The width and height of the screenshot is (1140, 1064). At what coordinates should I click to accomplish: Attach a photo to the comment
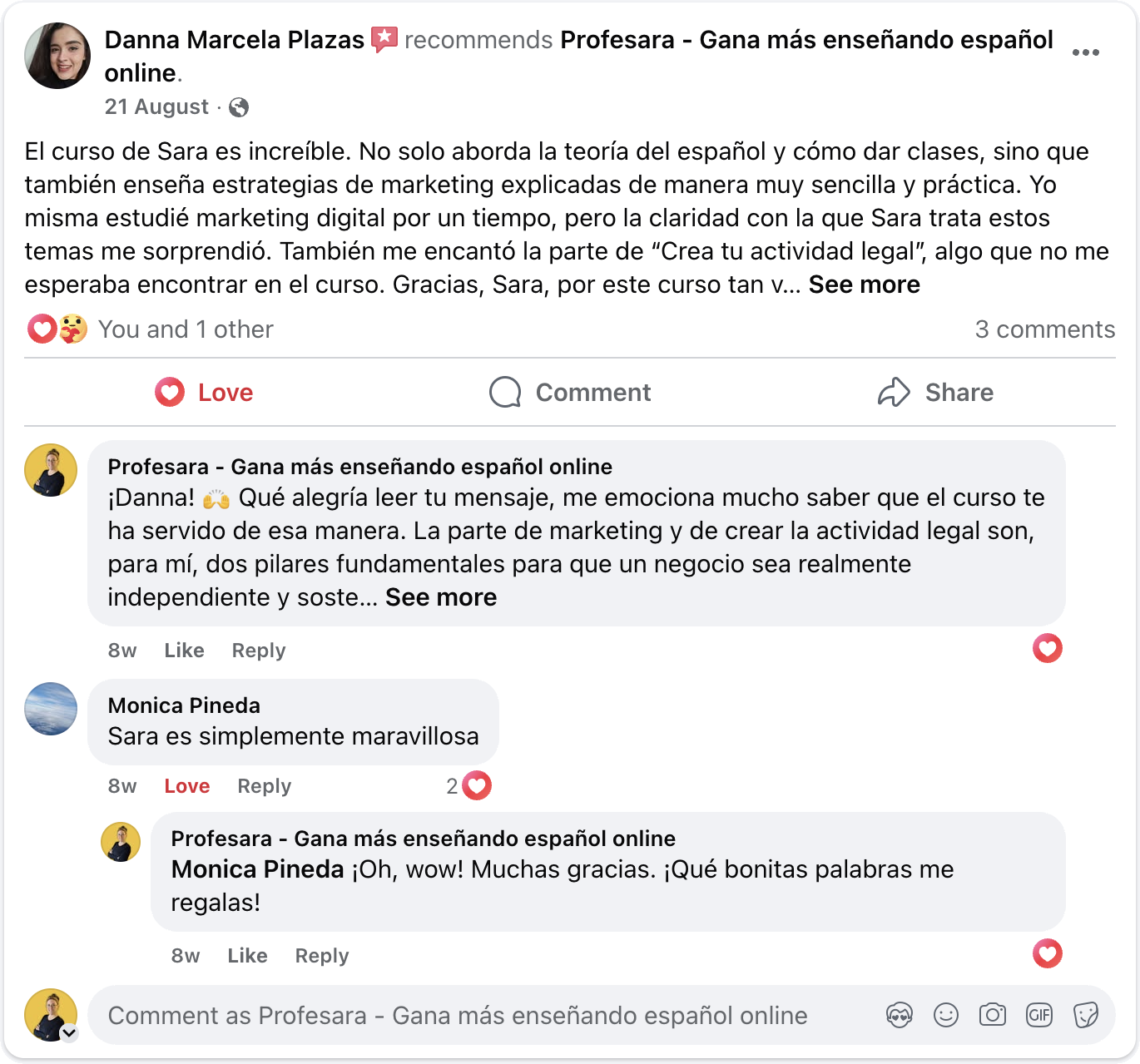coord(992,1015)
